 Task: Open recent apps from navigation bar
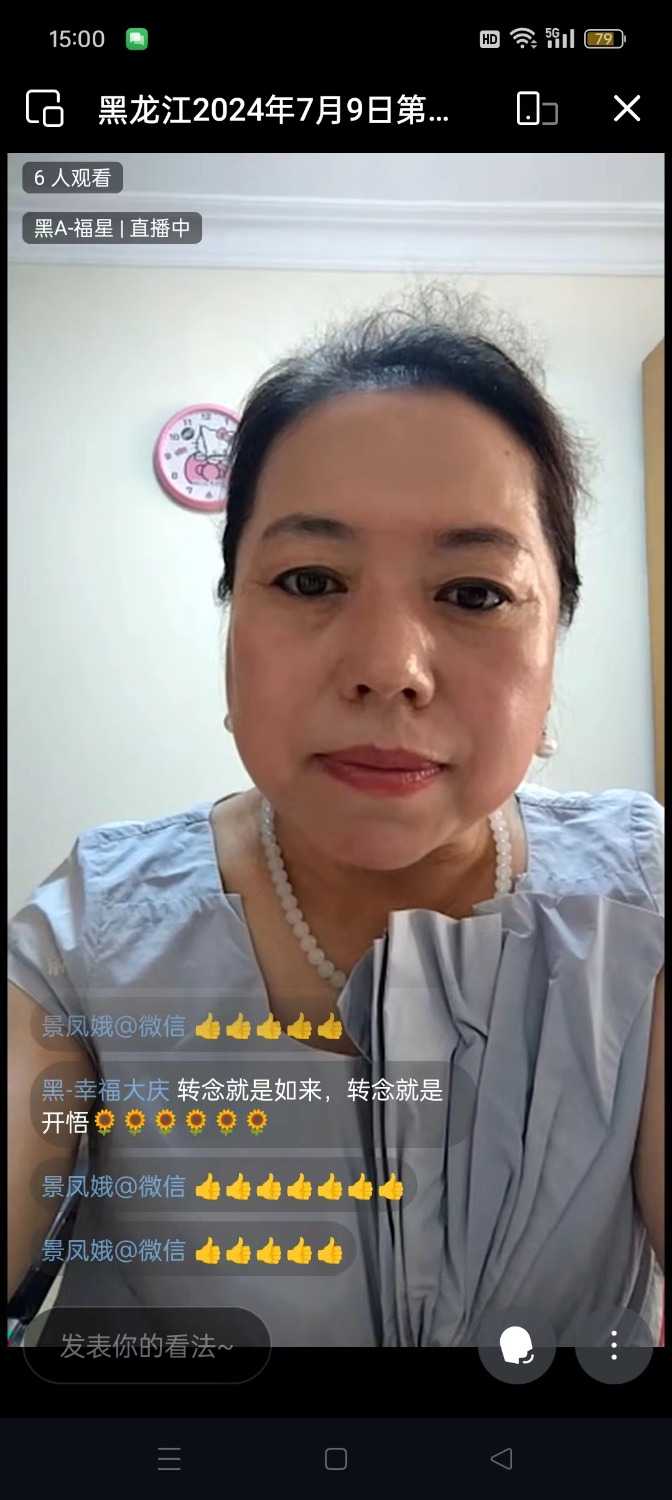pos(170,1459)
